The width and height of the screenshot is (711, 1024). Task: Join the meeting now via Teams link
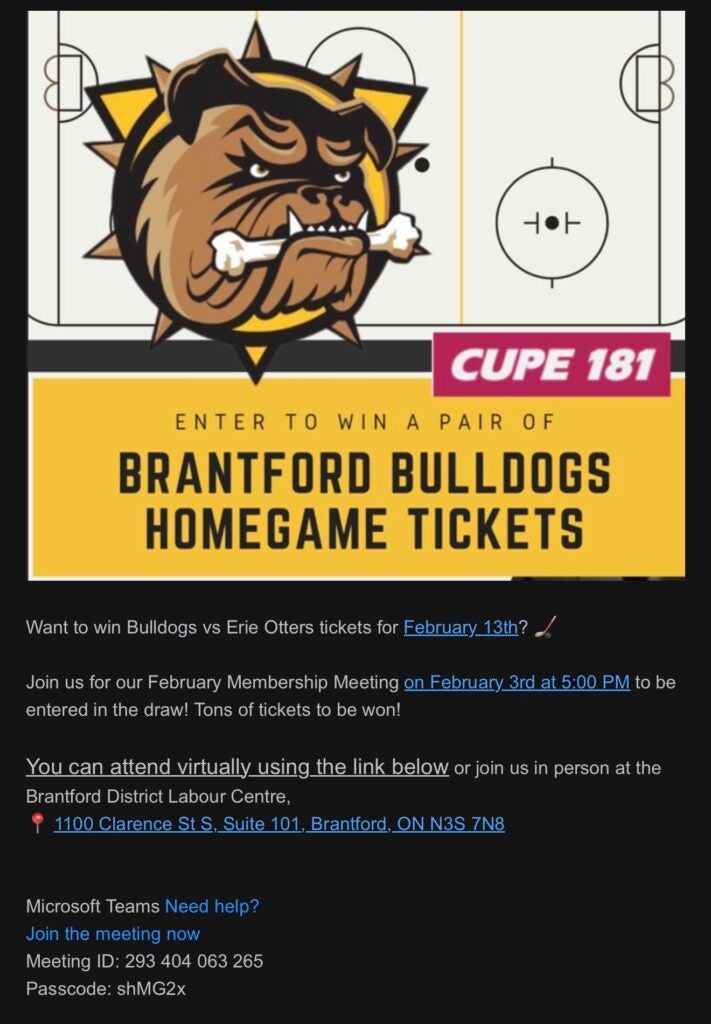[x=113, y=934]
